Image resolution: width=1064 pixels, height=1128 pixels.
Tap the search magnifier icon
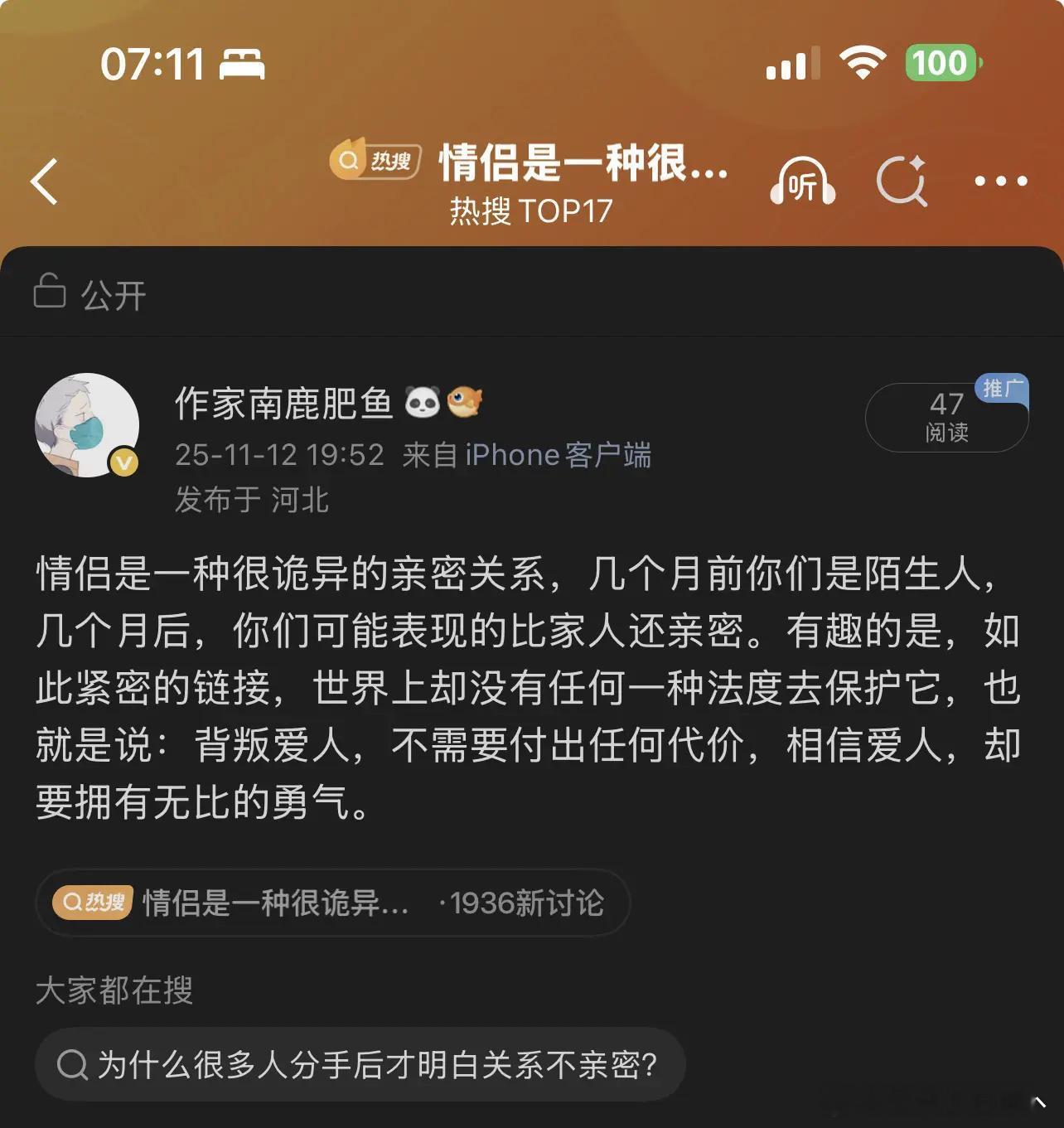coord(903,182)
